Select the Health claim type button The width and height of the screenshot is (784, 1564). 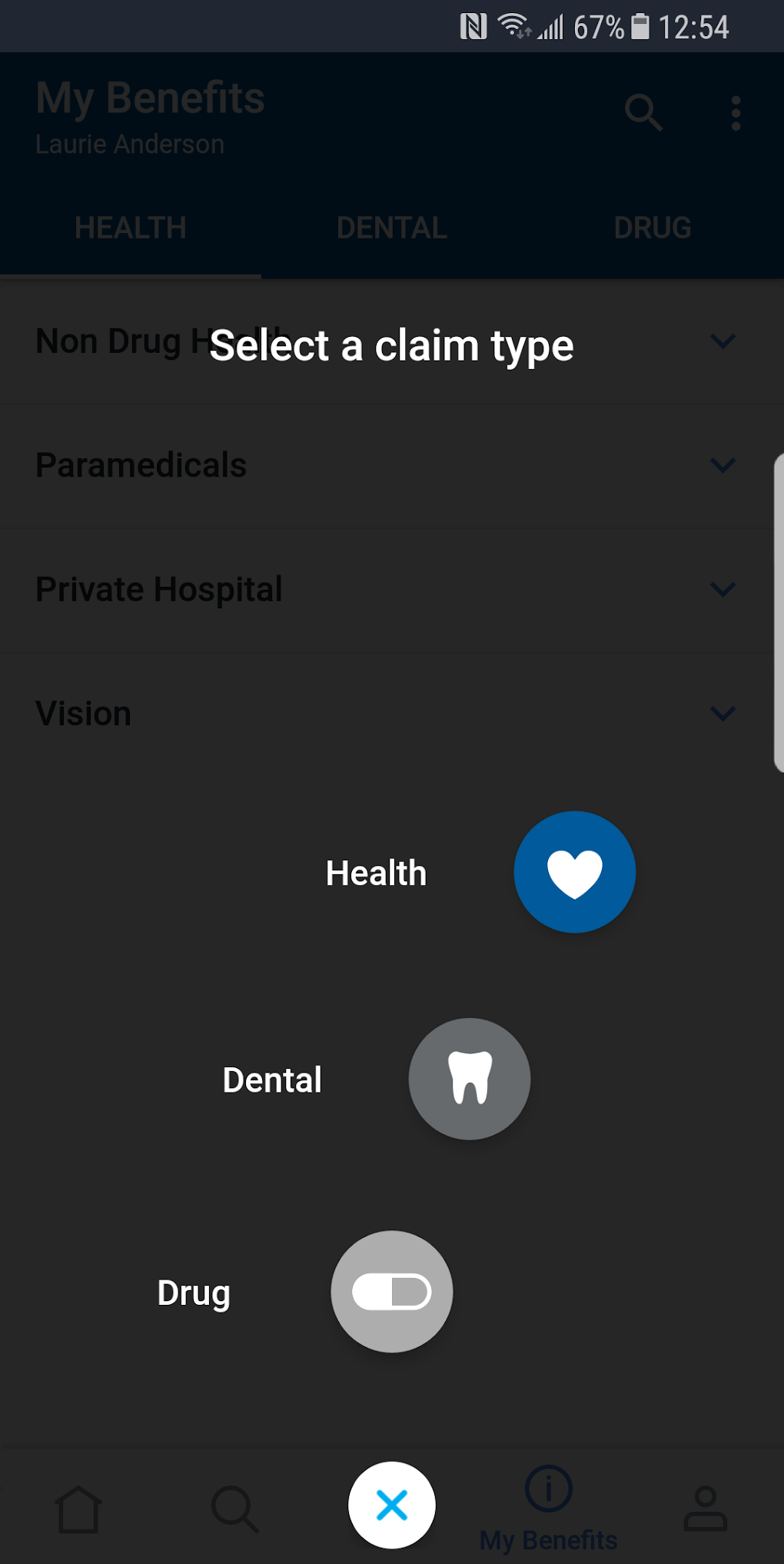click(574, 872)
